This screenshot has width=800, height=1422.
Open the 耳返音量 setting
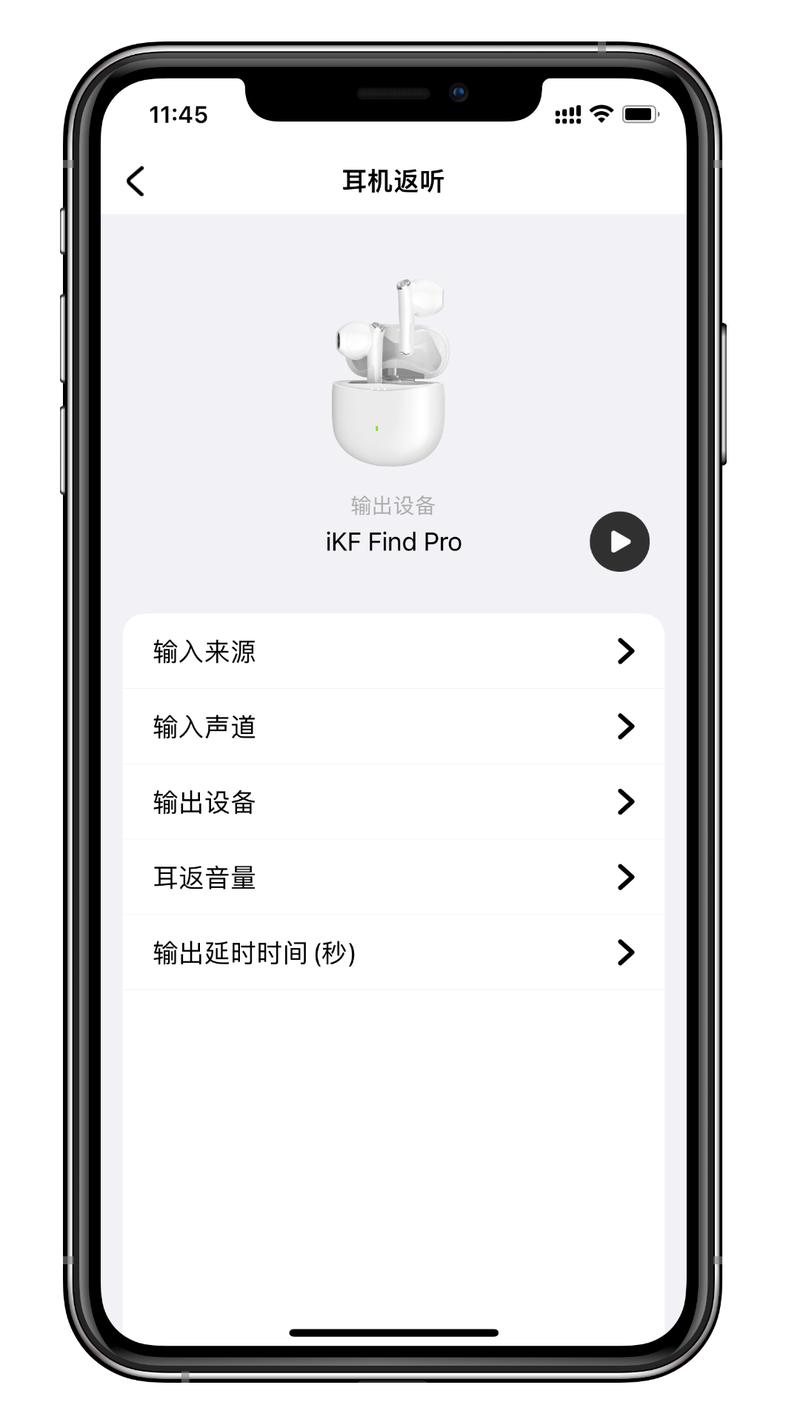[x=393, y=877]
